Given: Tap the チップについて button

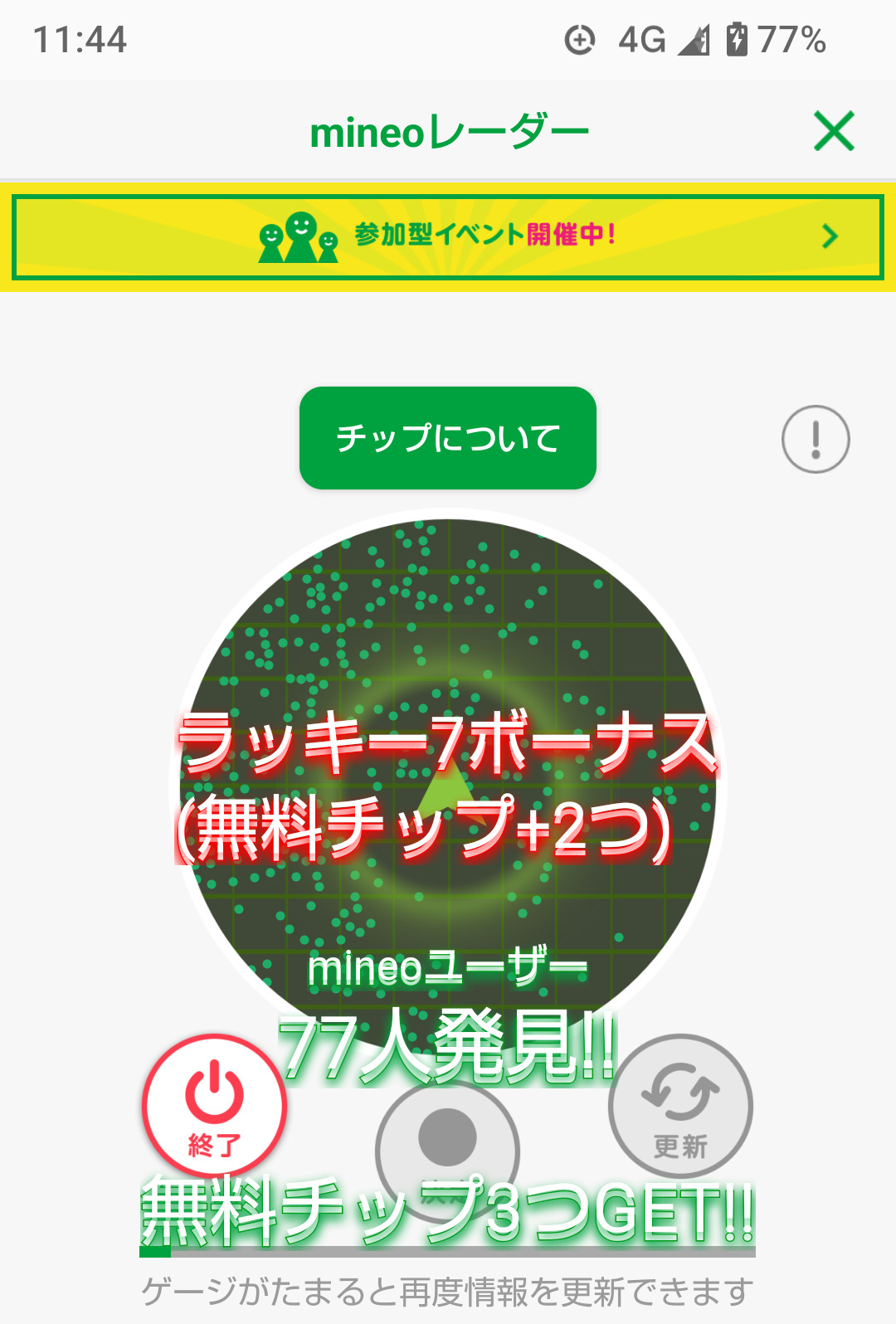Looking at the screenshot, I should (x=448, y=438).
